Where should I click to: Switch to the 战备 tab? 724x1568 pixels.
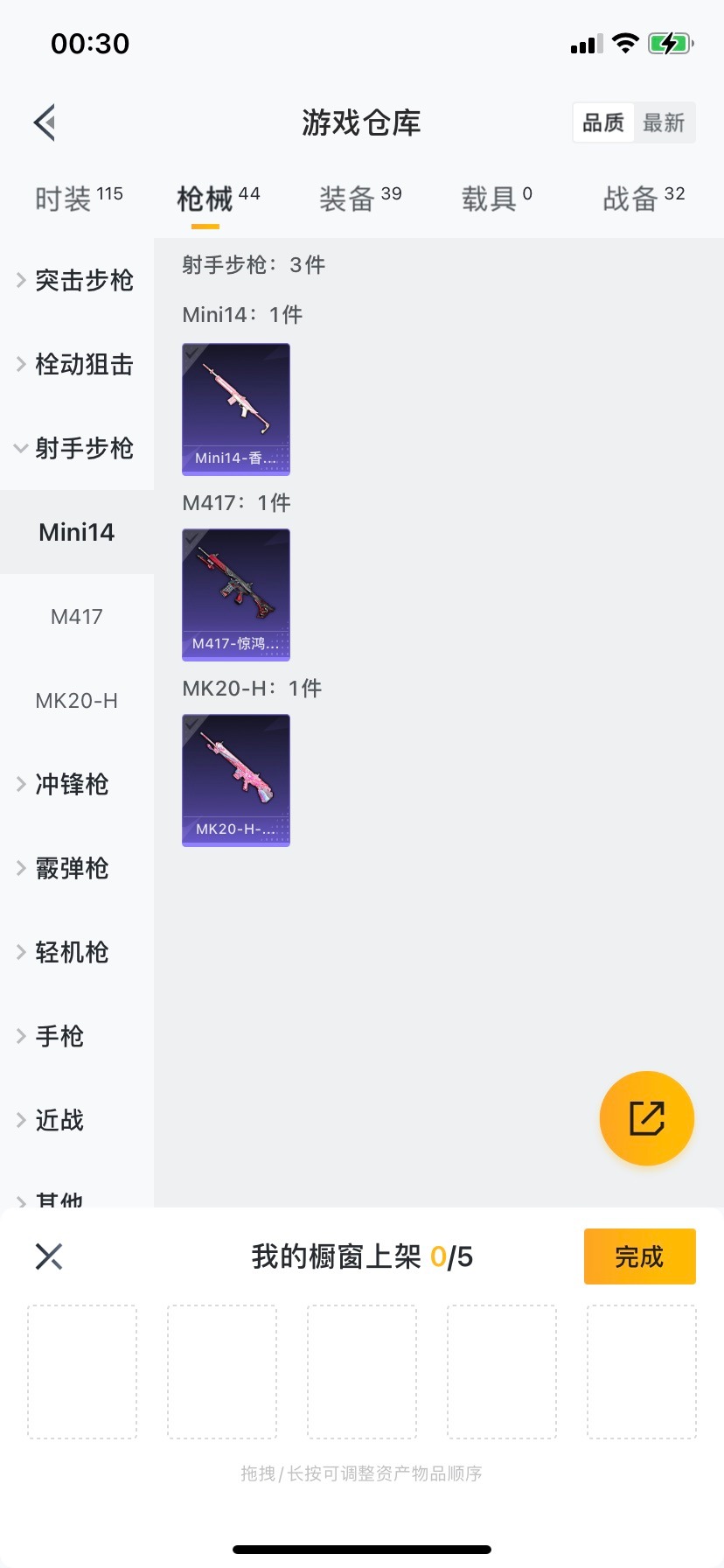644,199
